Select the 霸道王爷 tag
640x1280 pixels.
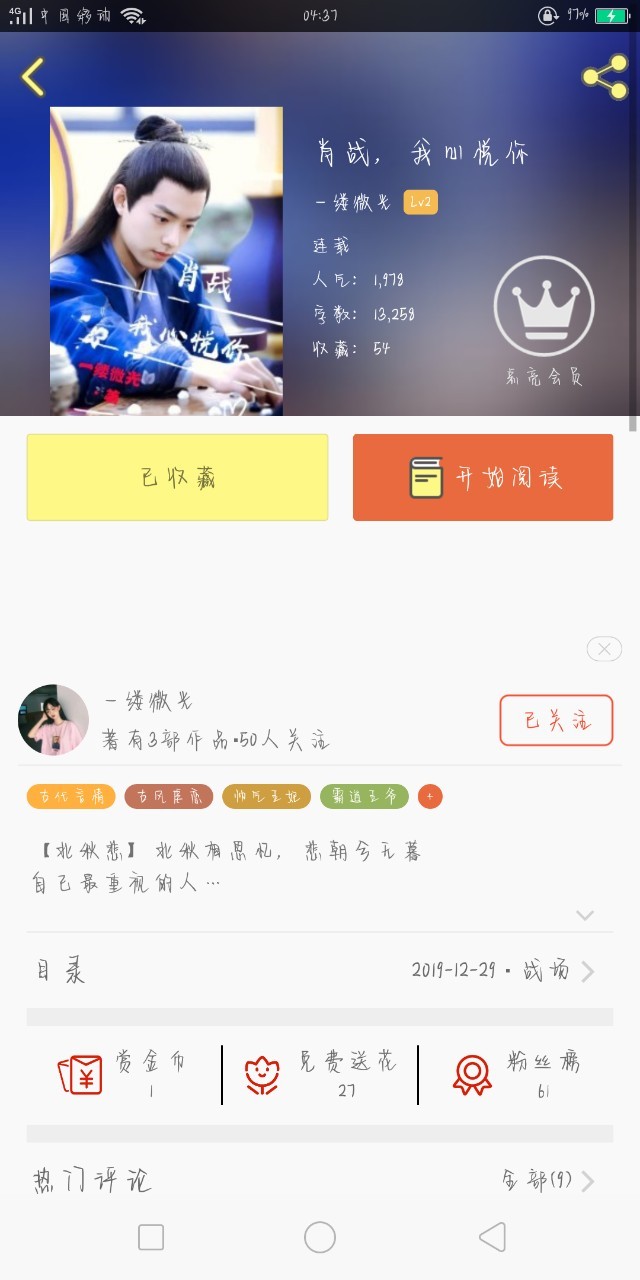tap(364, 797)
